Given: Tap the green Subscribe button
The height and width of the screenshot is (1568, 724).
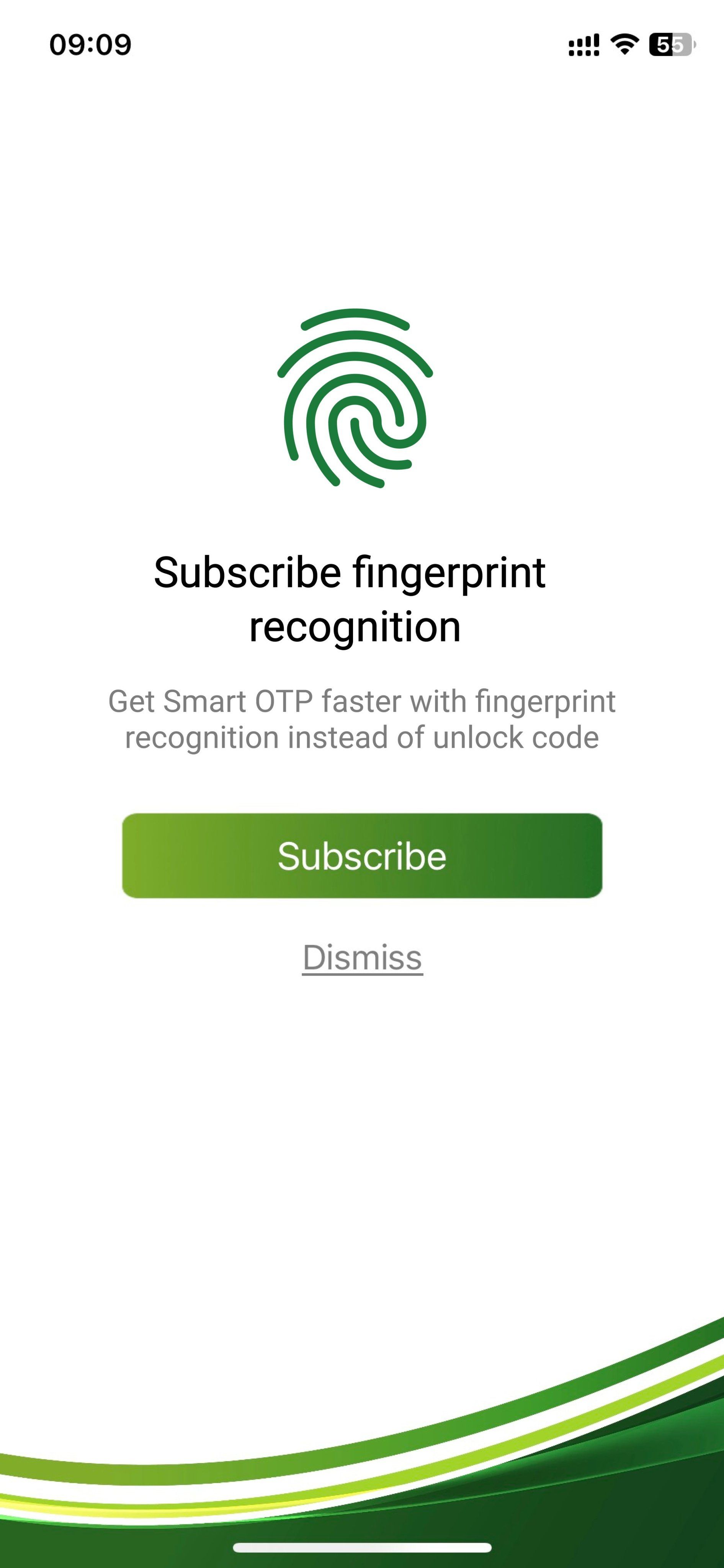Looking at the screenshot, I should pyautogui.click(x=362, y=855).
